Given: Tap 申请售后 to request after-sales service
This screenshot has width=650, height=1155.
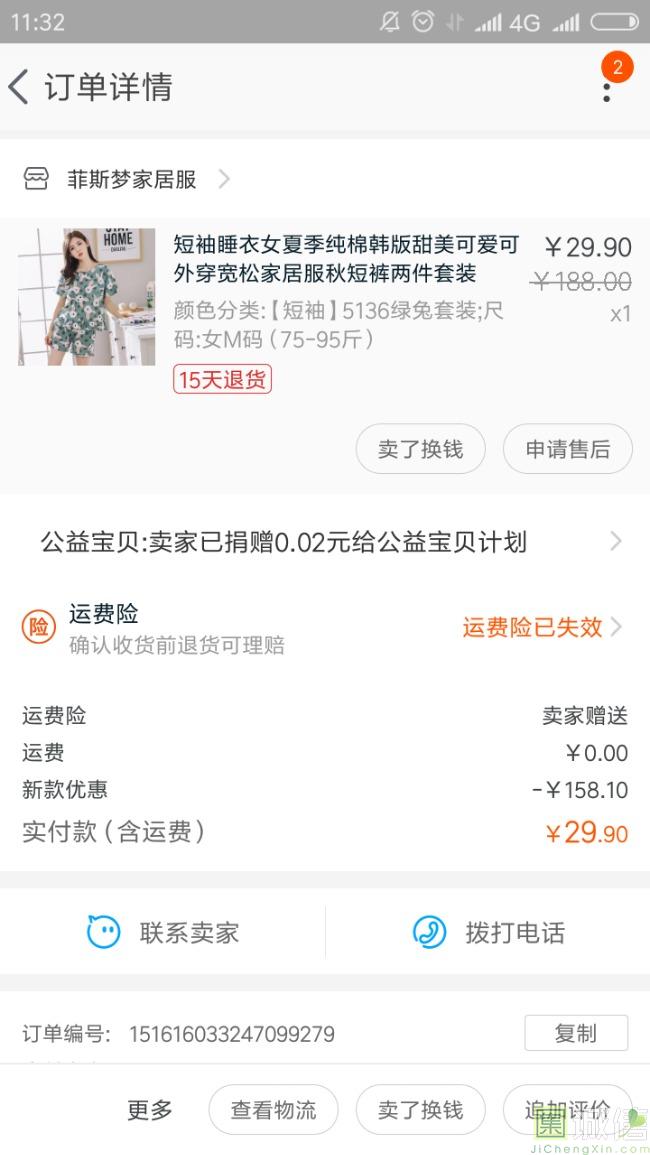Looking at the screenshot, I should click(567, 450).
